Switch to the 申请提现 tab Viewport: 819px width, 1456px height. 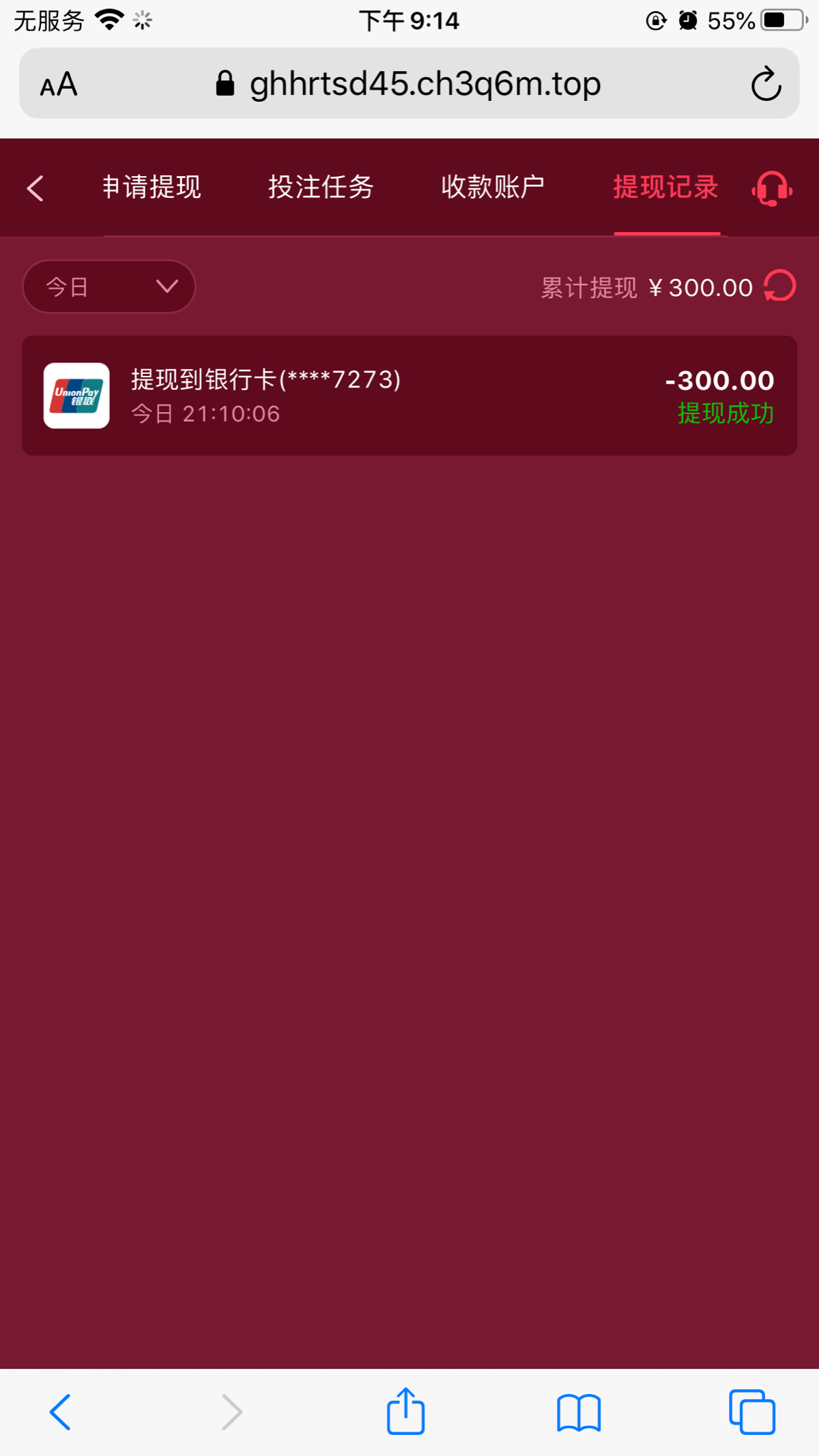coord(152,187)
